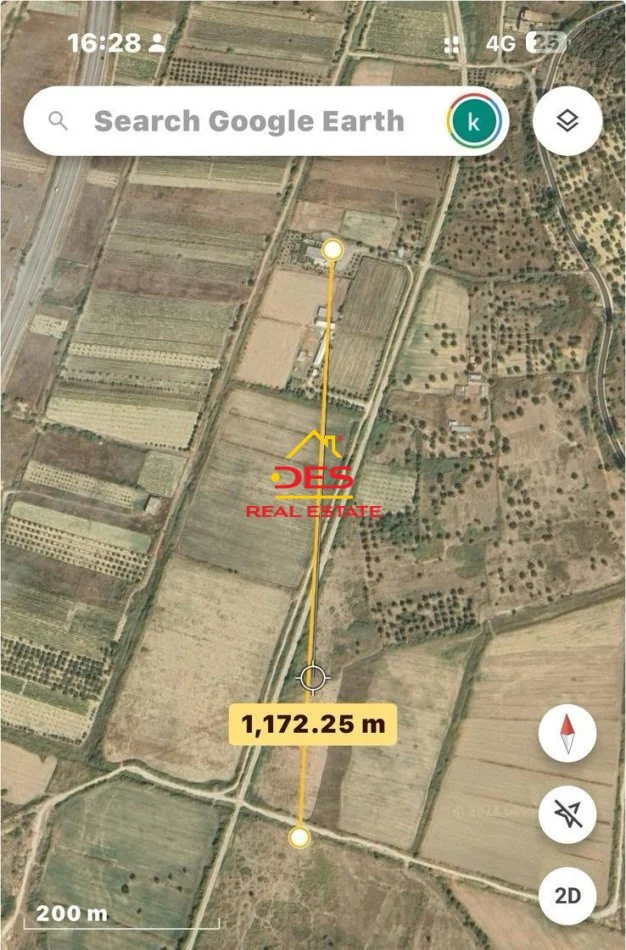Viewport: 626px width, 950px height.
Task: Open the Search Google Earth box
Action: 248,121
